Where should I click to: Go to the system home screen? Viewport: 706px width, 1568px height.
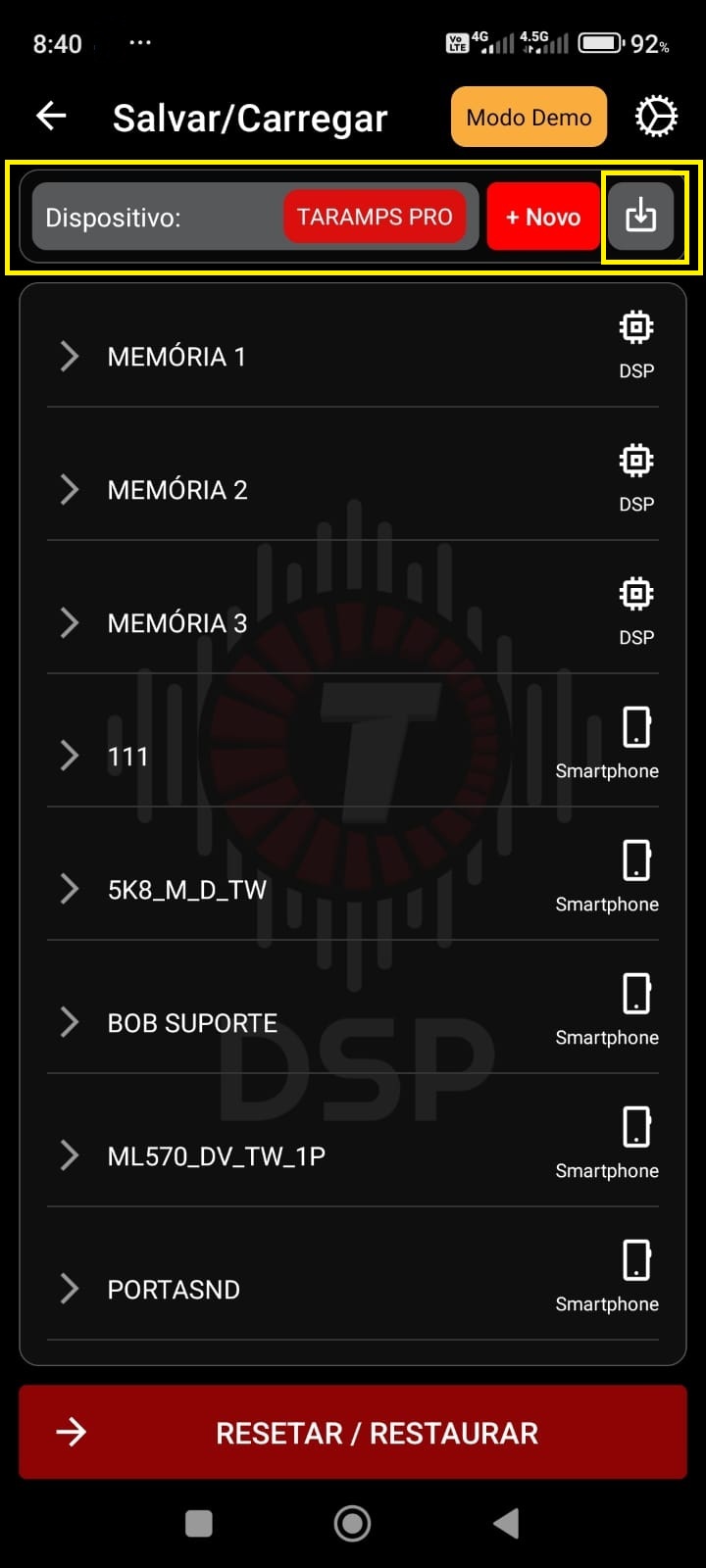tap(352, 1523)
